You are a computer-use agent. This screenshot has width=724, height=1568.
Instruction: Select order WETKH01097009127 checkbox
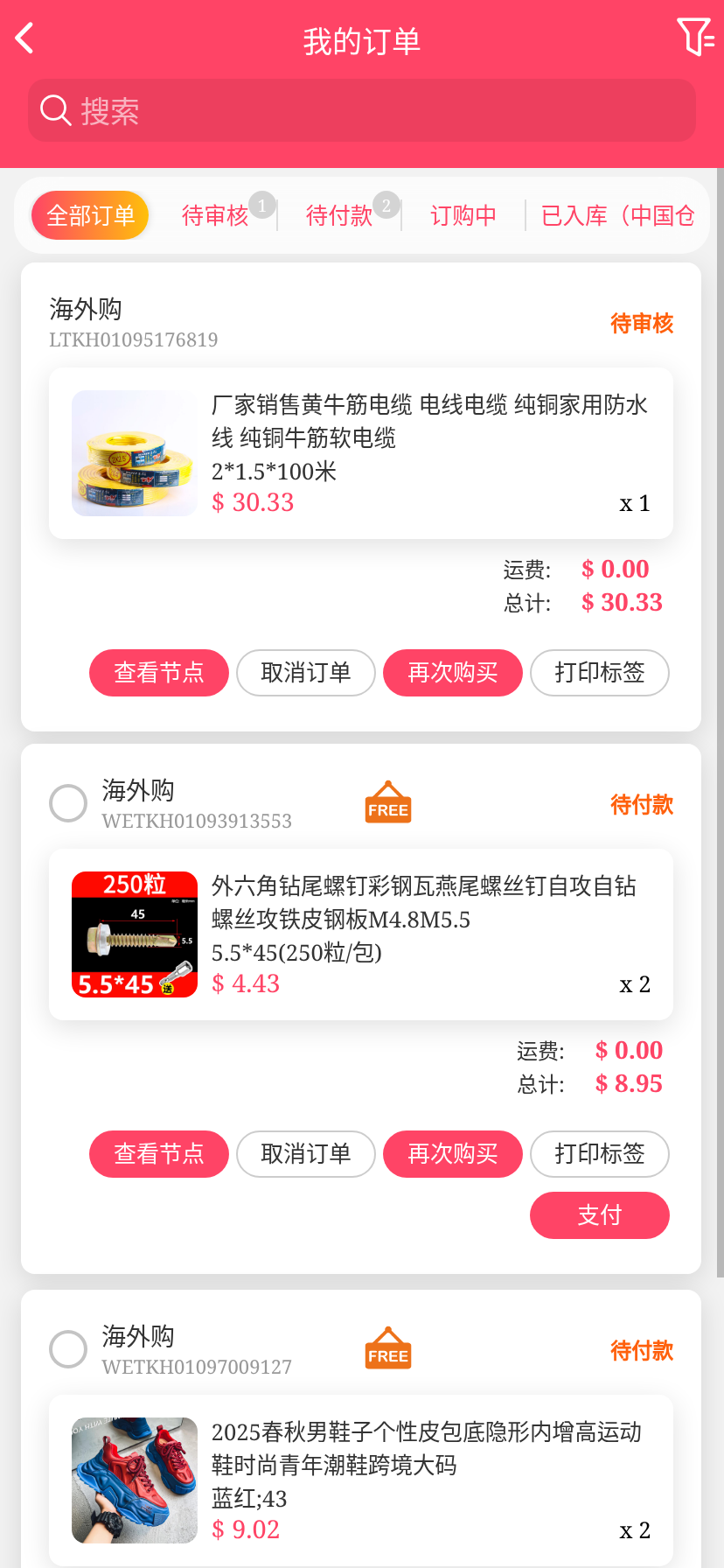click(x=68, y=1349)
